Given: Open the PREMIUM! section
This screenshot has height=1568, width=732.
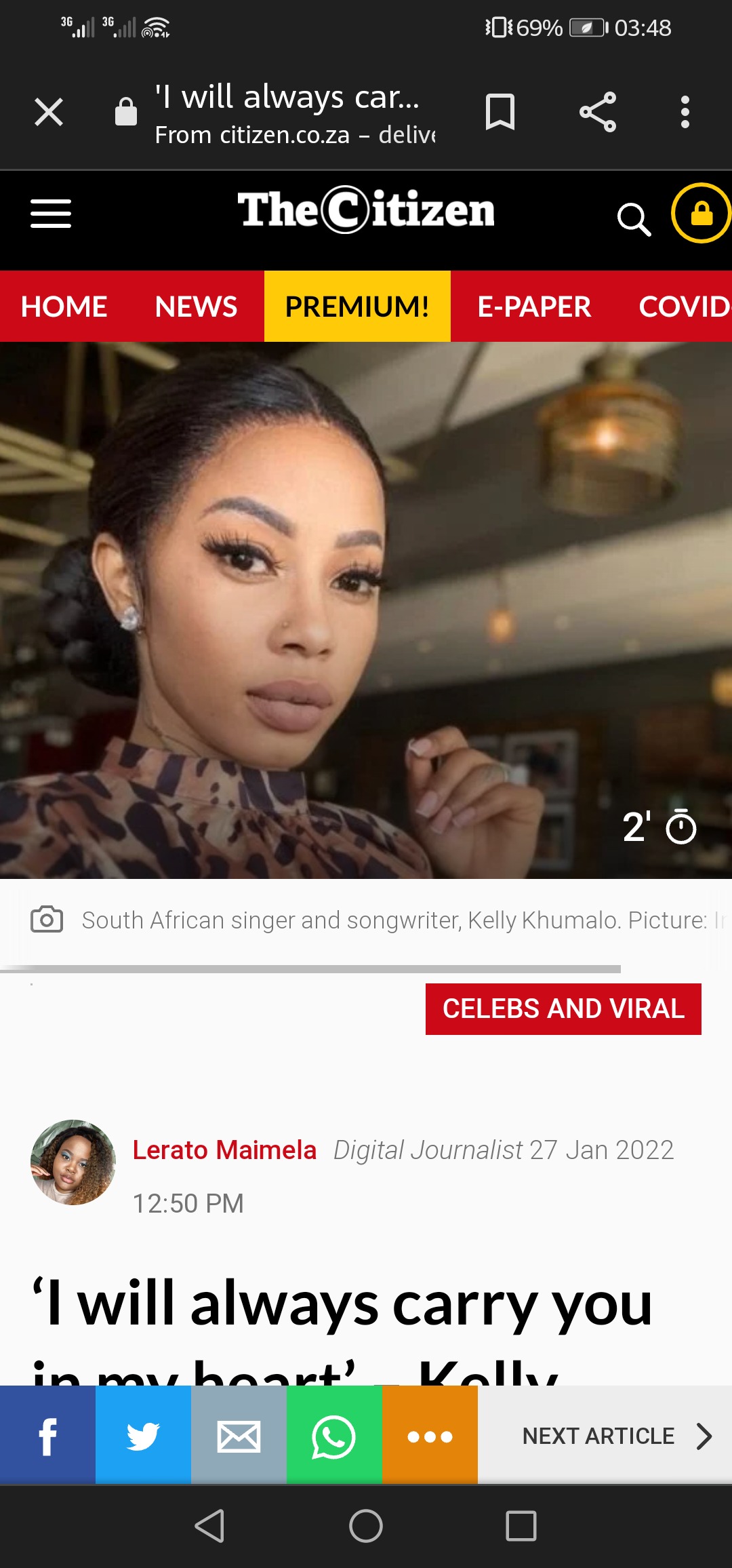Looking at the screenshot, I should tap(357, 307).
